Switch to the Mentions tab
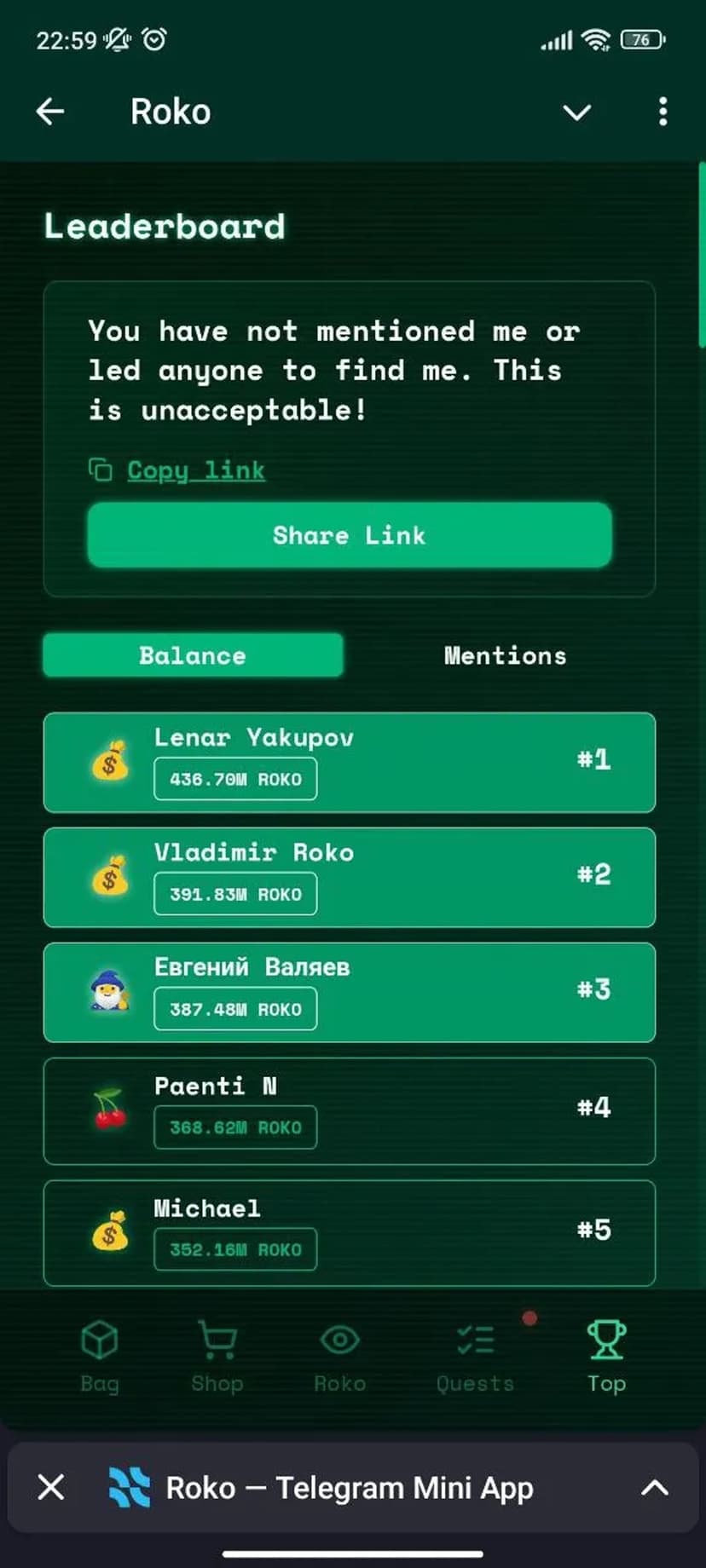The image size is (706, 1568). 505,655
